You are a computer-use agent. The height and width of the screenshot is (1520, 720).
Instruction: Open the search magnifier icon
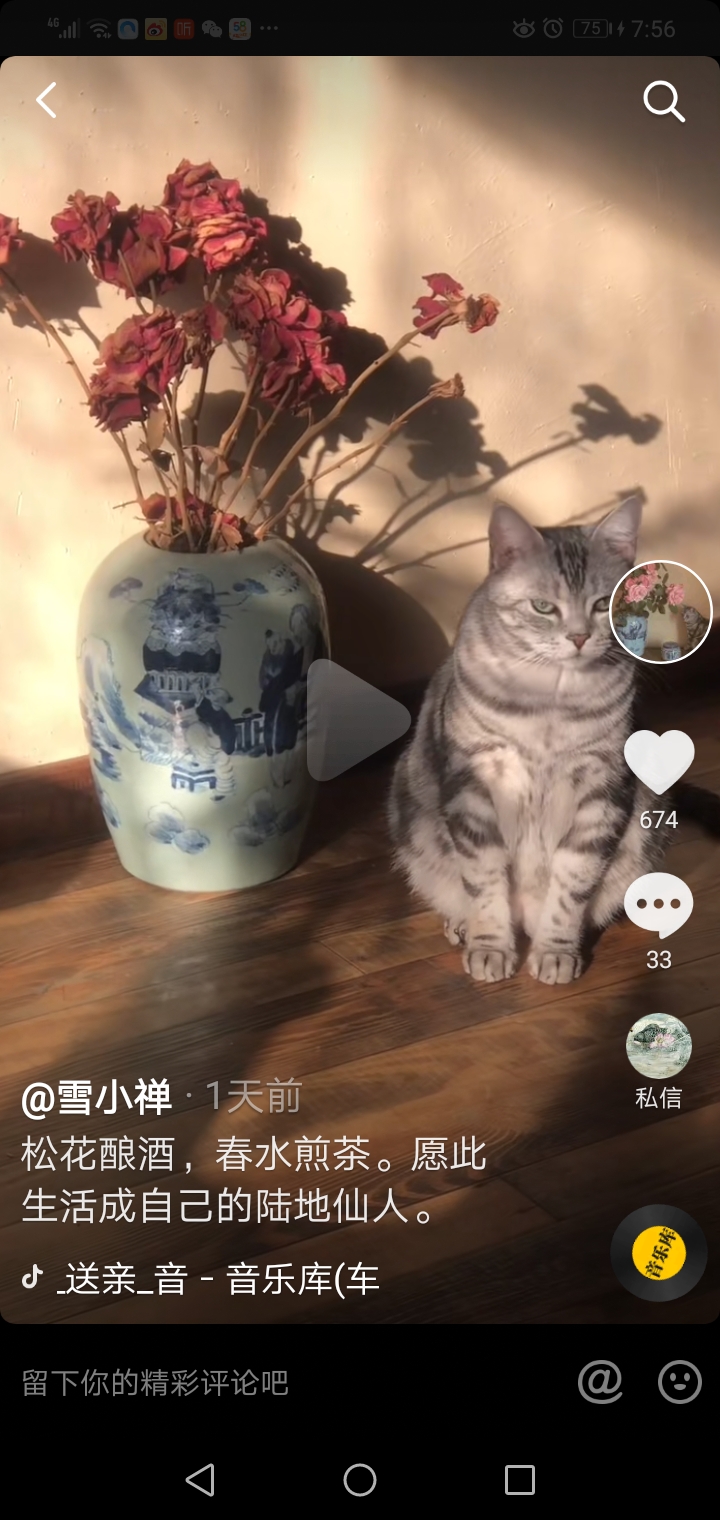point(664,101)
